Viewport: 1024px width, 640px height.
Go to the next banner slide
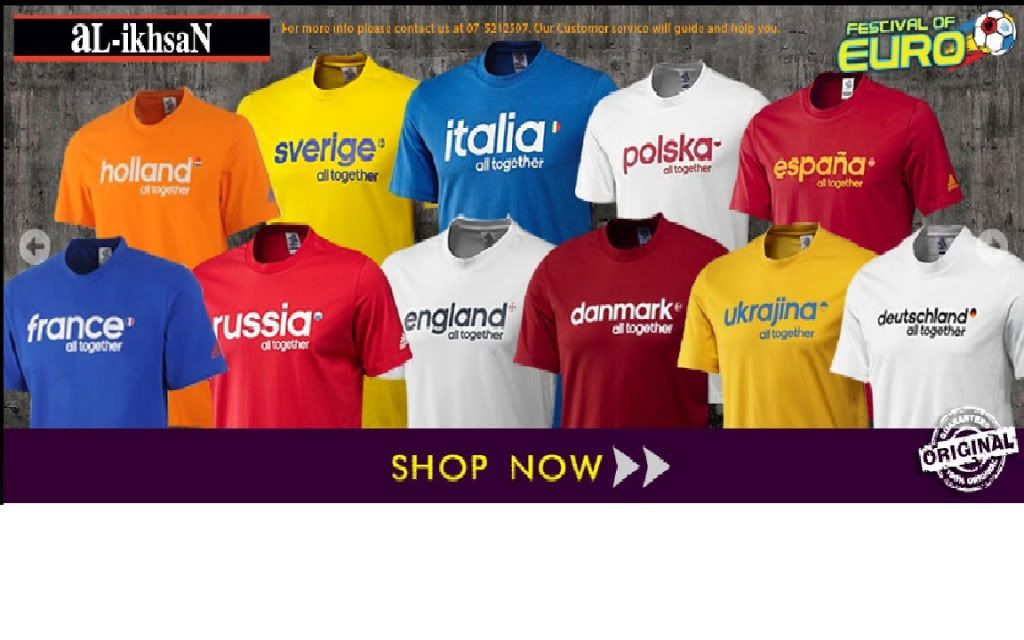(x=992, y=242)
